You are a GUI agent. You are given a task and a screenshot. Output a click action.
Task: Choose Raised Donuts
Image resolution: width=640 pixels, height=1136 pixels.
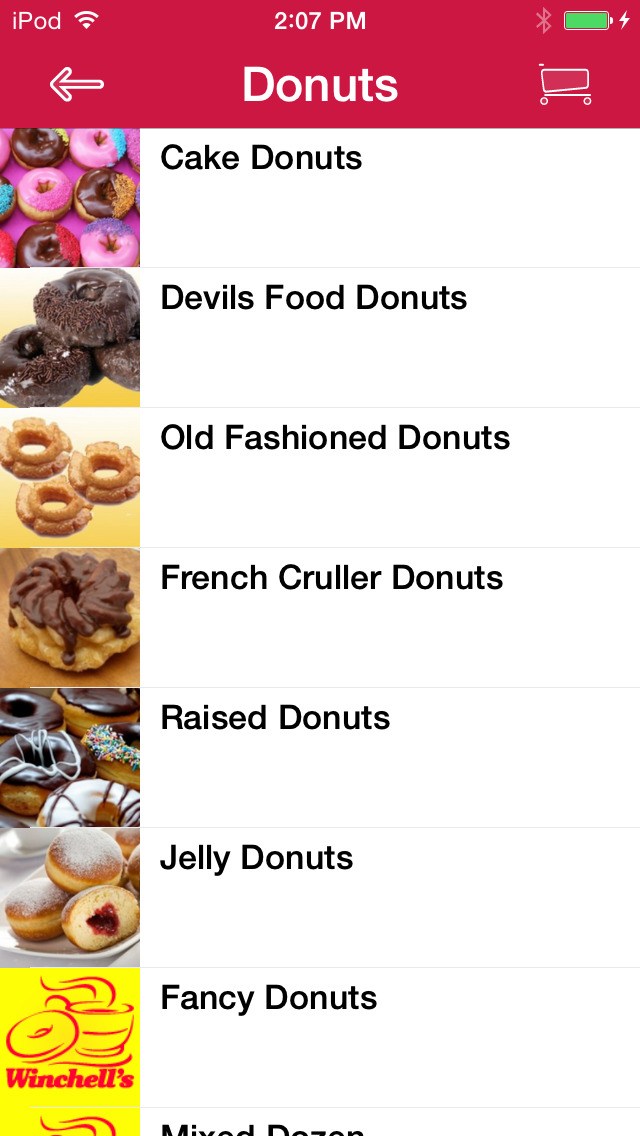tap(320, 757)
